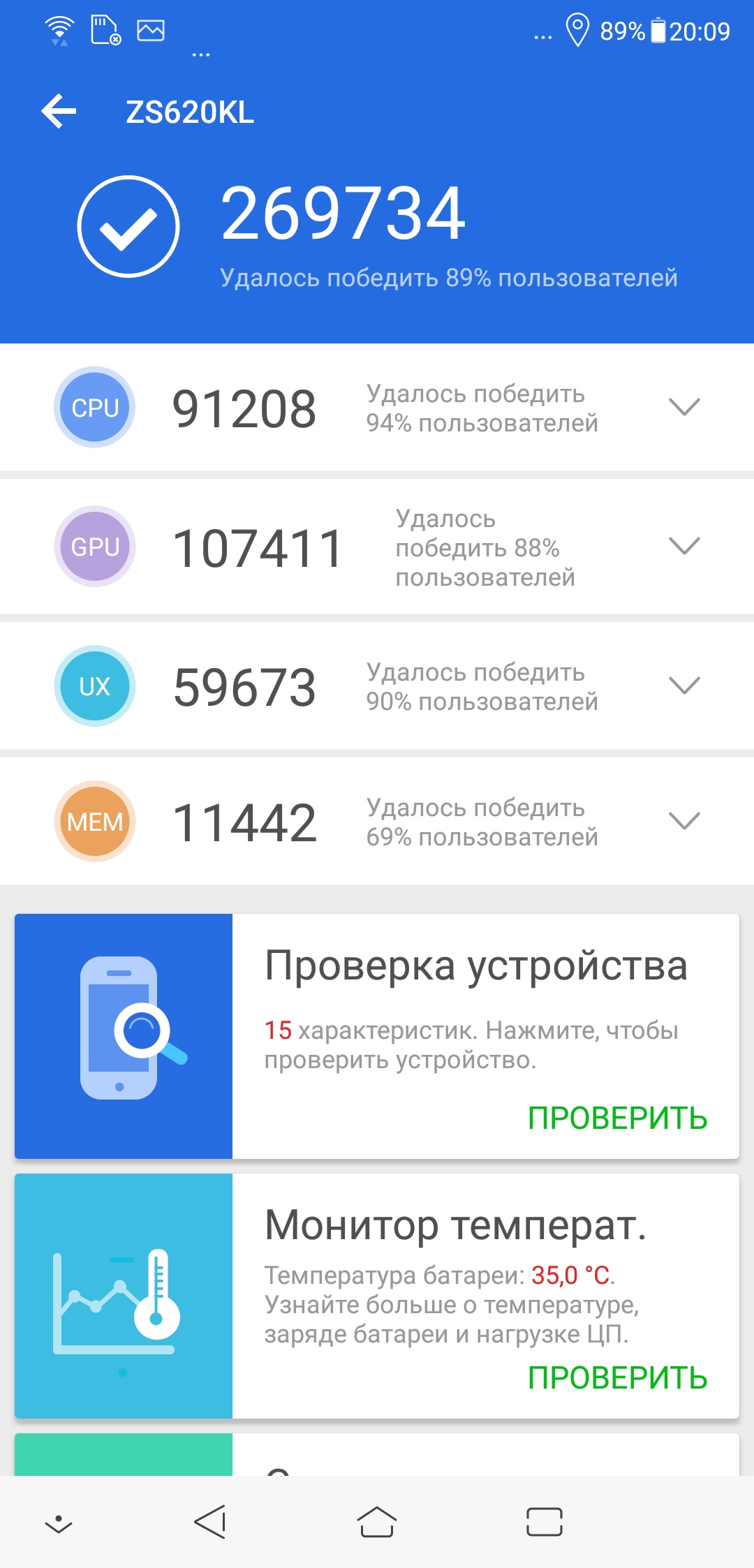
Task: Tap the system home button
Action: coord(377,1522)
